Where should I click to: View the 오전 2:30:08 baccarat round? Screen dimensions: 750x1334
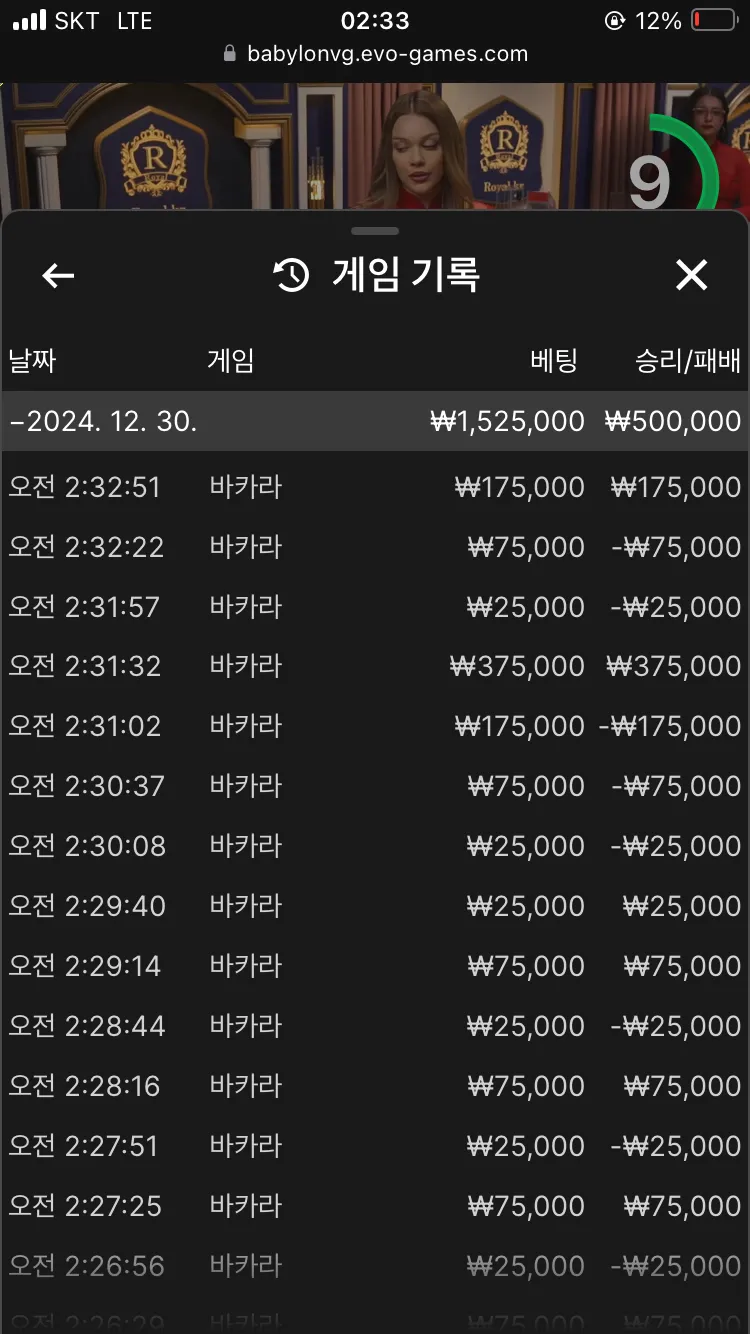pos(375,846)
